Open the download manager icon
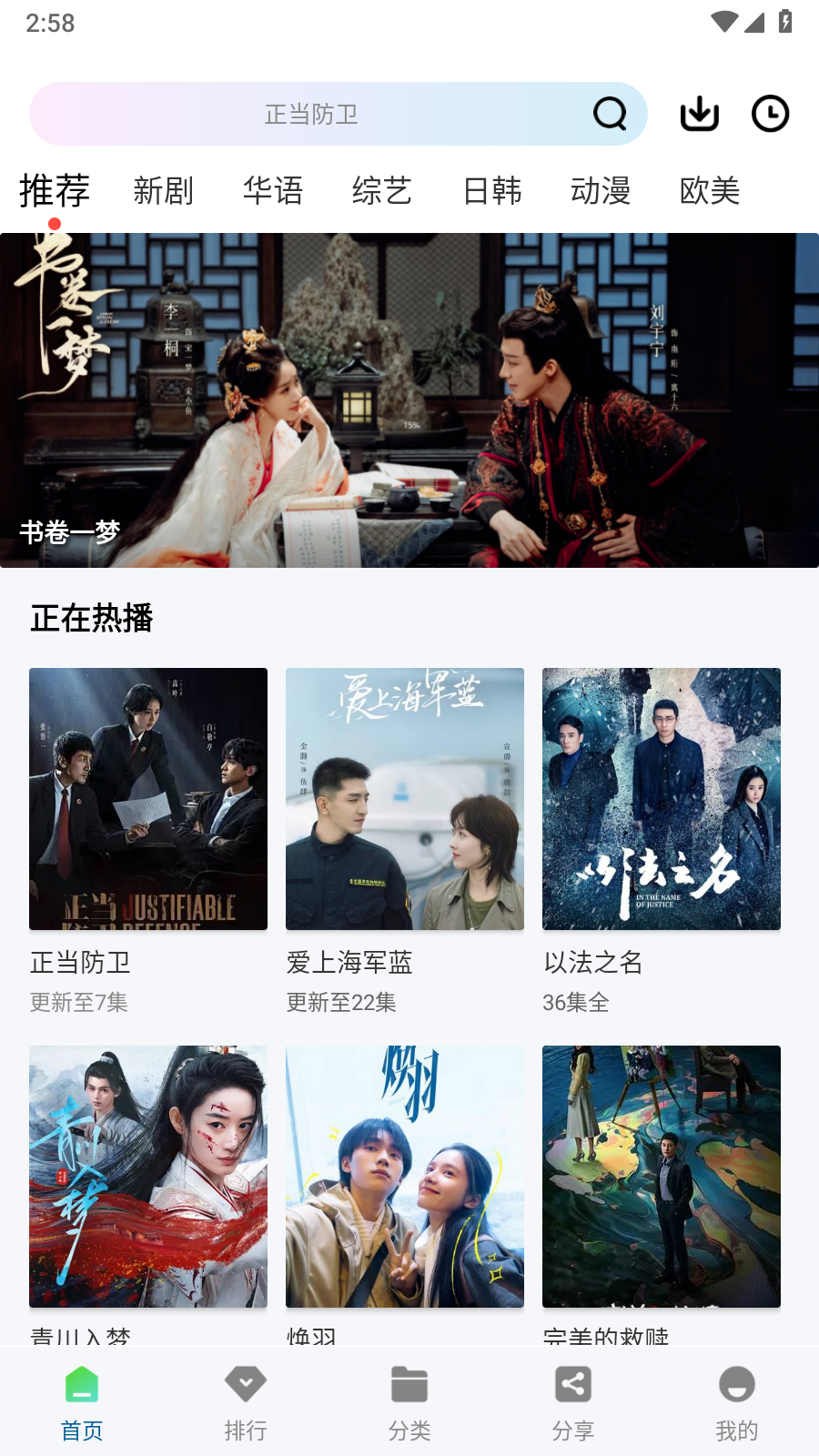The image size is (819, 1456). (699, 114)
